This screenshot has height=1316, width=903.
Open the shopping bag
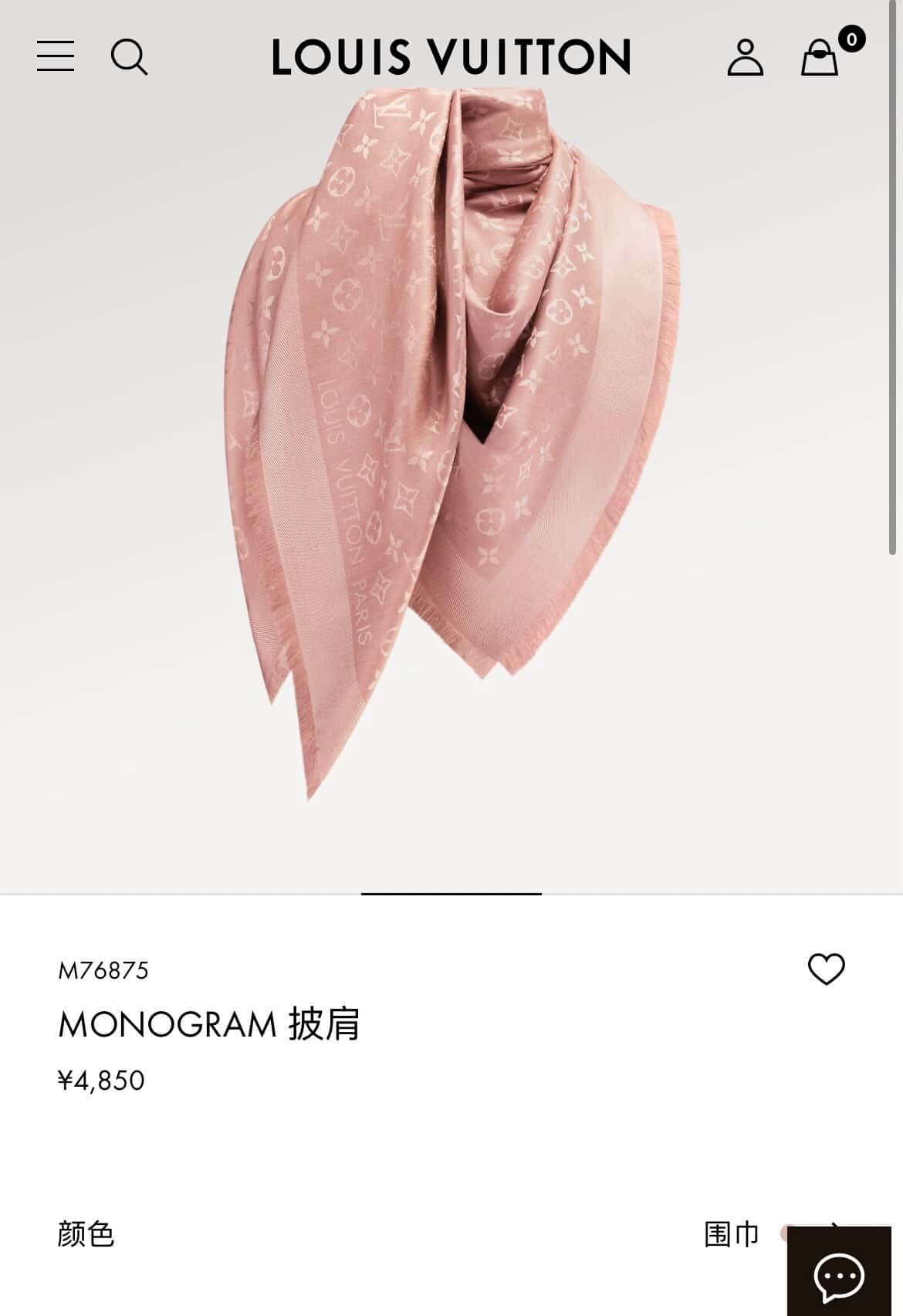[x=820, y=57]
